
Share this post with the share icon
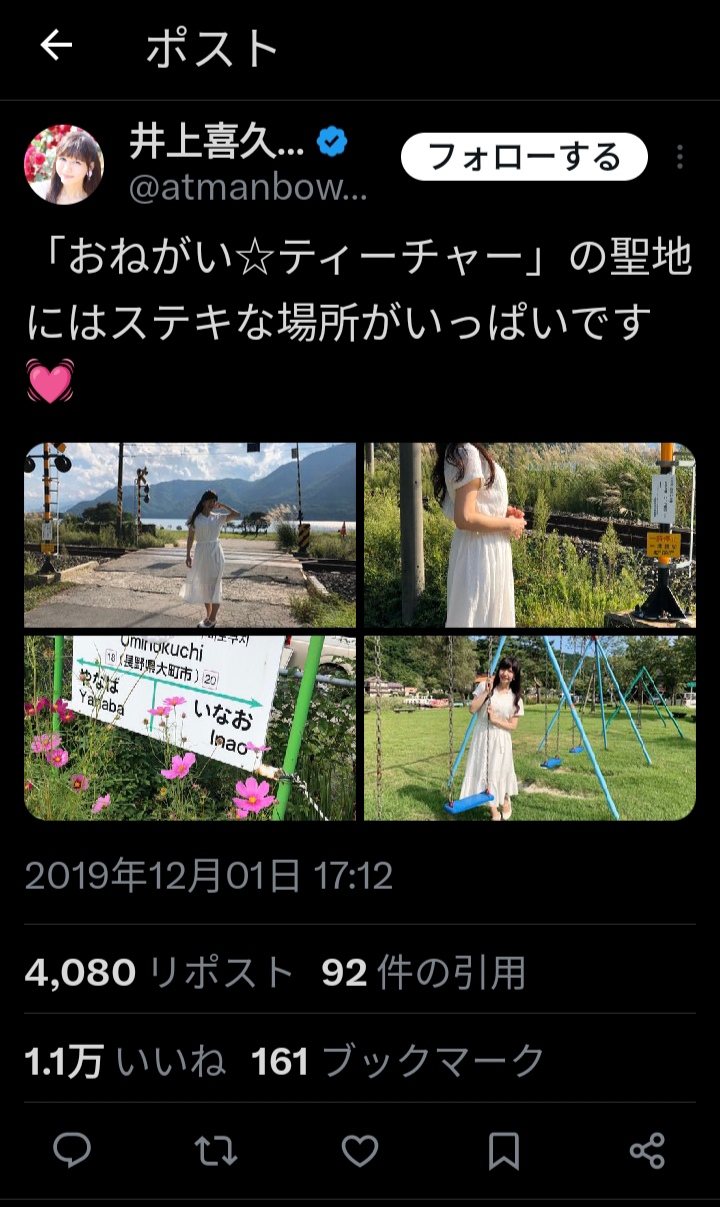(x=647, y=1152)
